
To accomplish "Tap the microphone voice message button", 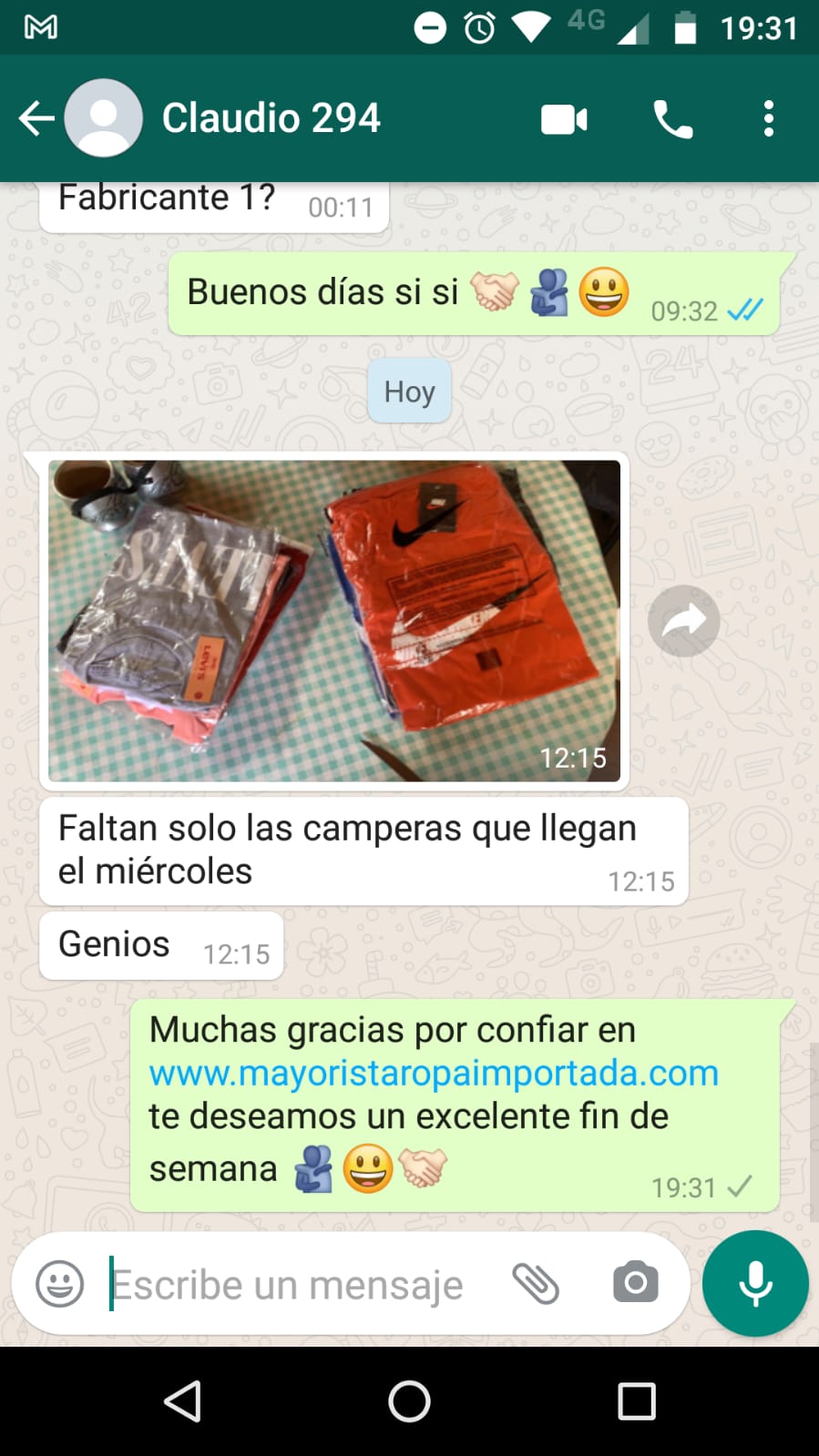I will pyautogui.click(x=755, y=1283).
